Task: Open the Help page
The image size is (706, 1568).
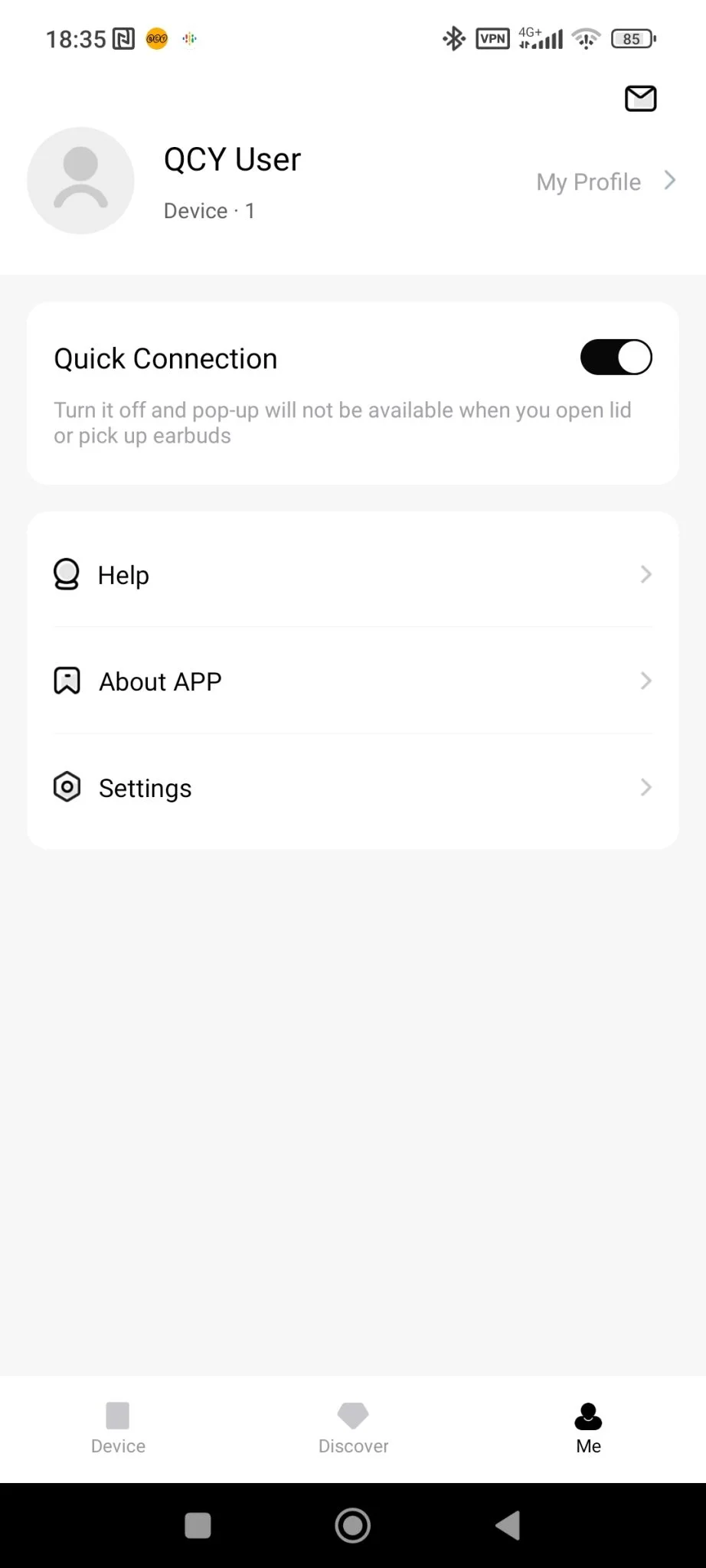Action: [x=352, y=574]
